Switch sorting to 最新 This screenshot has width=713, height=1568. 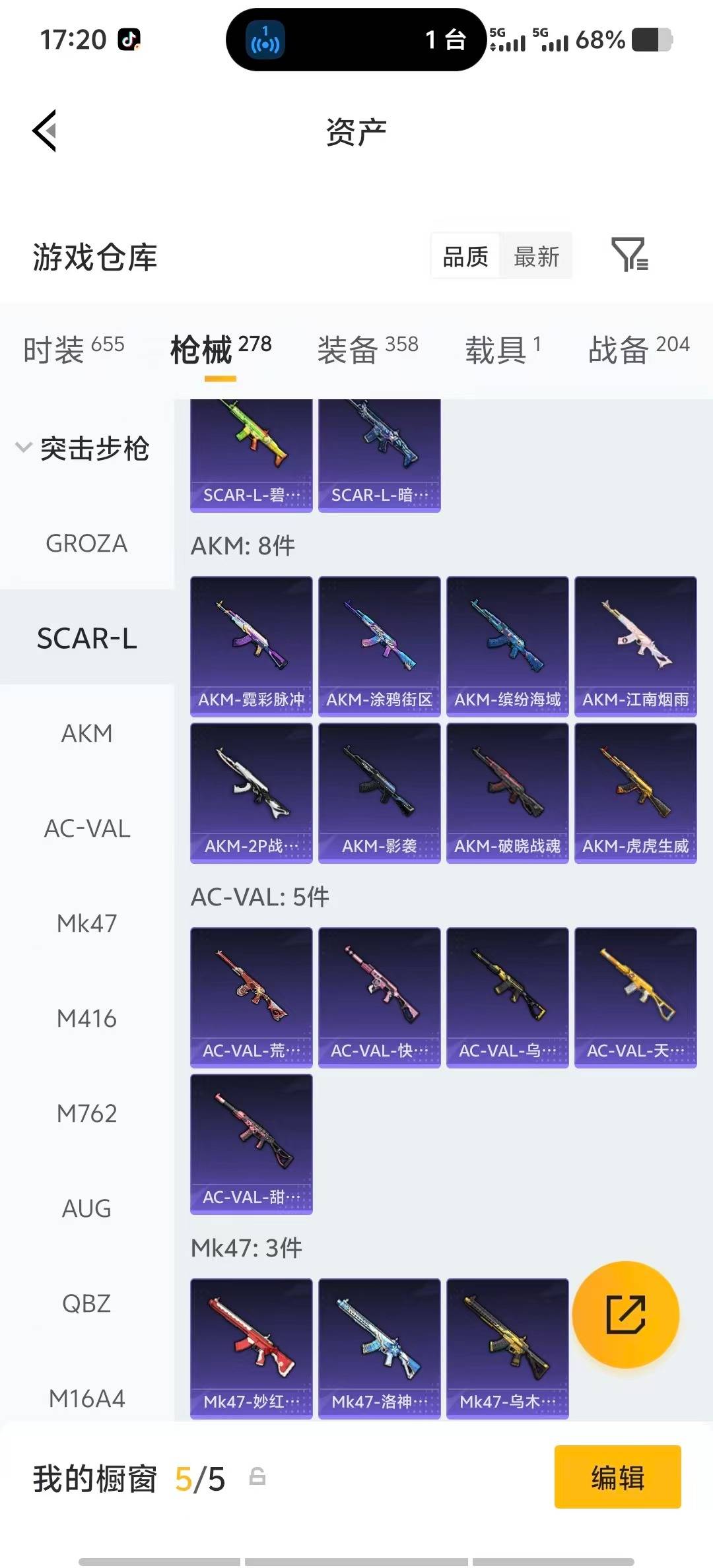click(537, 256)
